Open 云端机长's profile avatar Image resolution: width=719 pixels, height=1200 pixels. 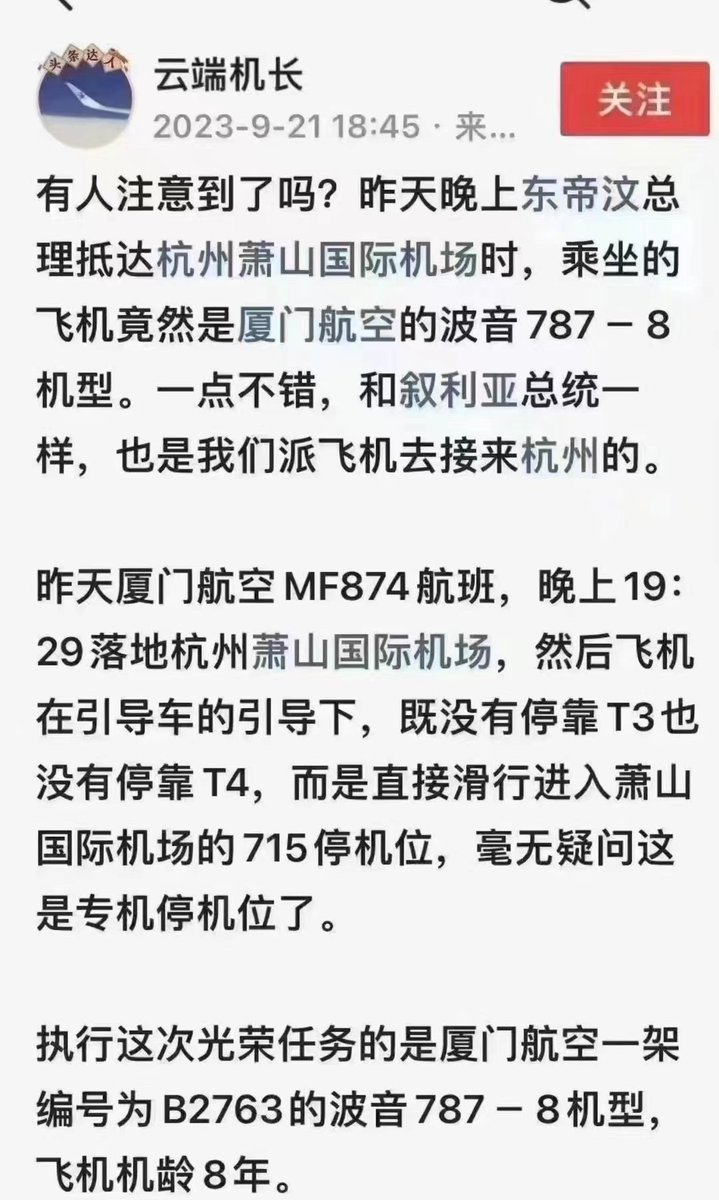(85, 96)
